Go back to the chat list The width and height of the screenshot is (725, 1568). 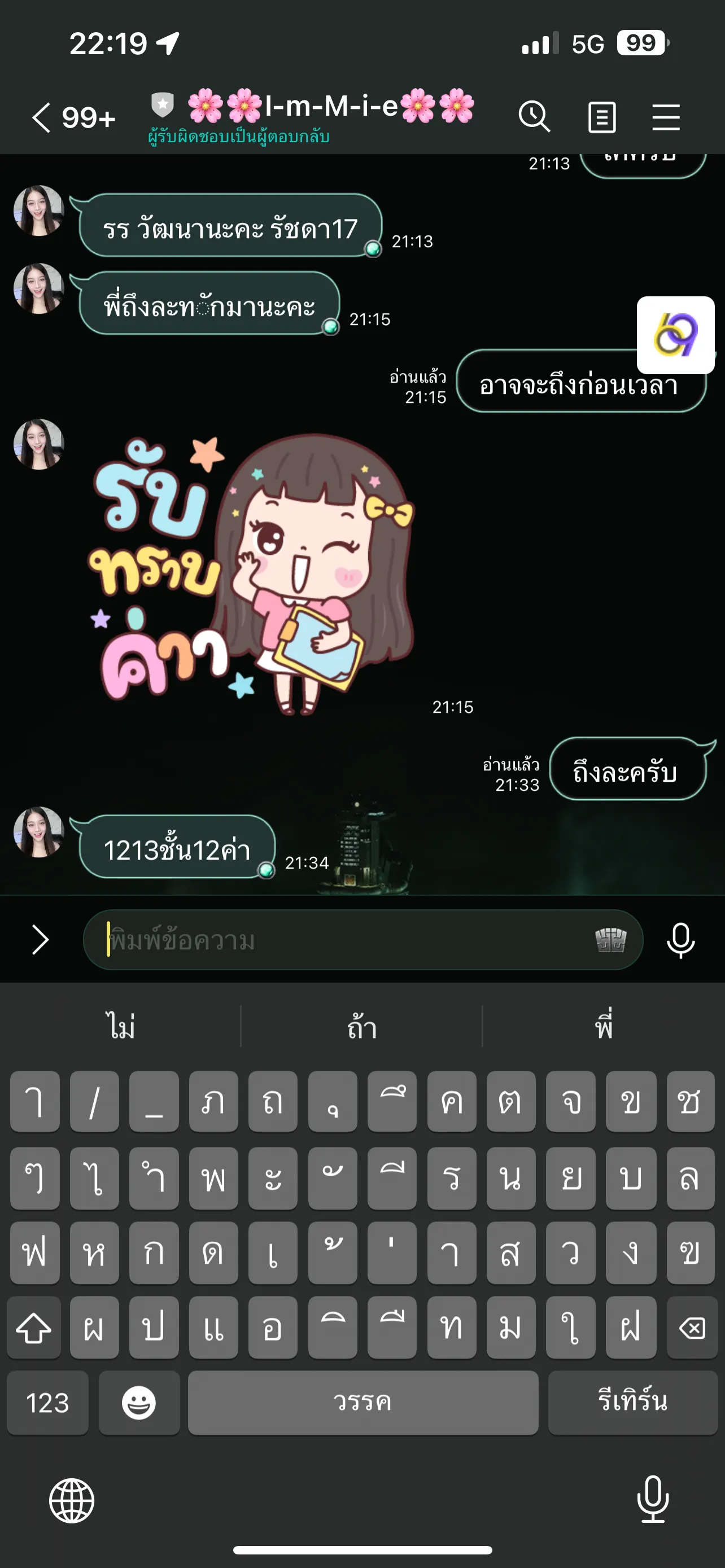[x=41, y=117]
